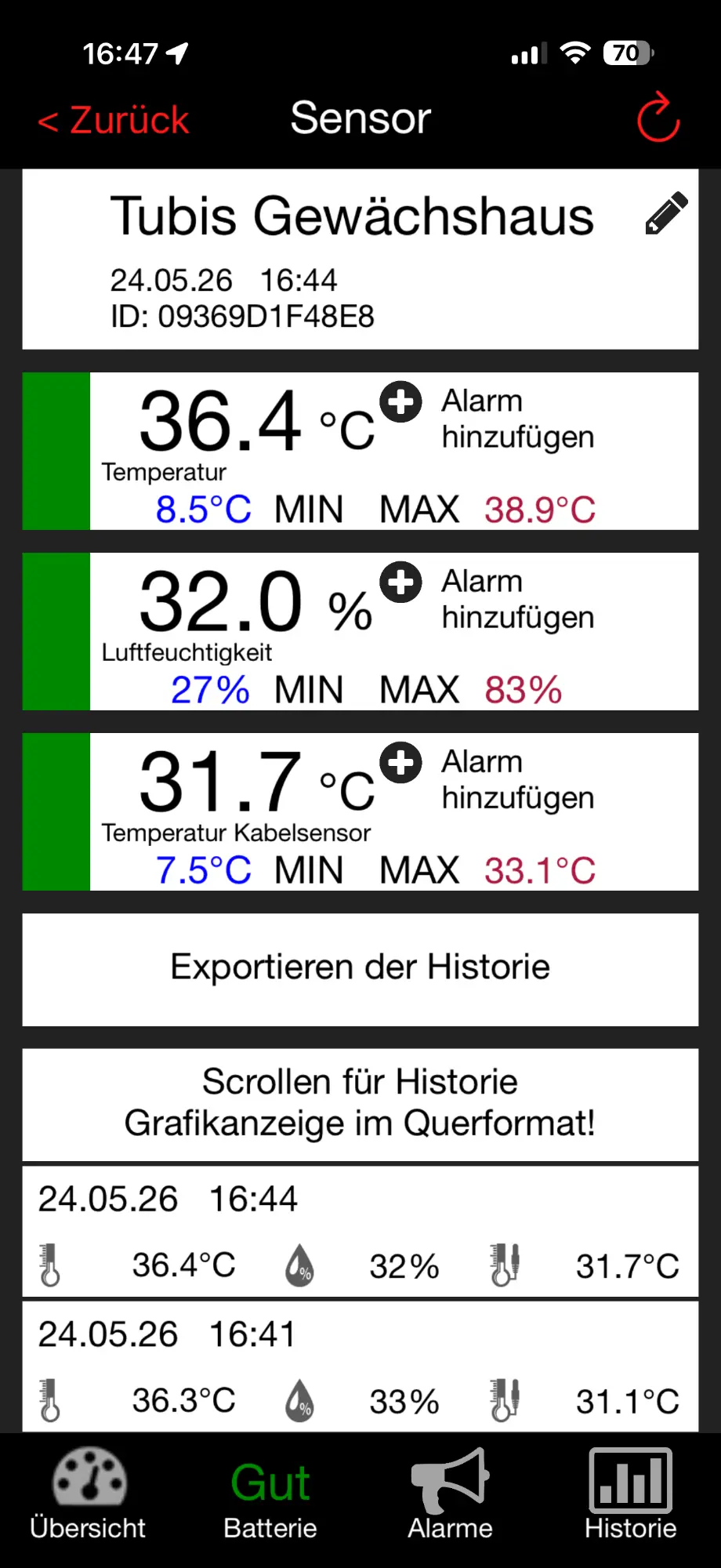Switch to the Alarme tab
This screenshot has height=1568, width=721.
pos(451,1494)
